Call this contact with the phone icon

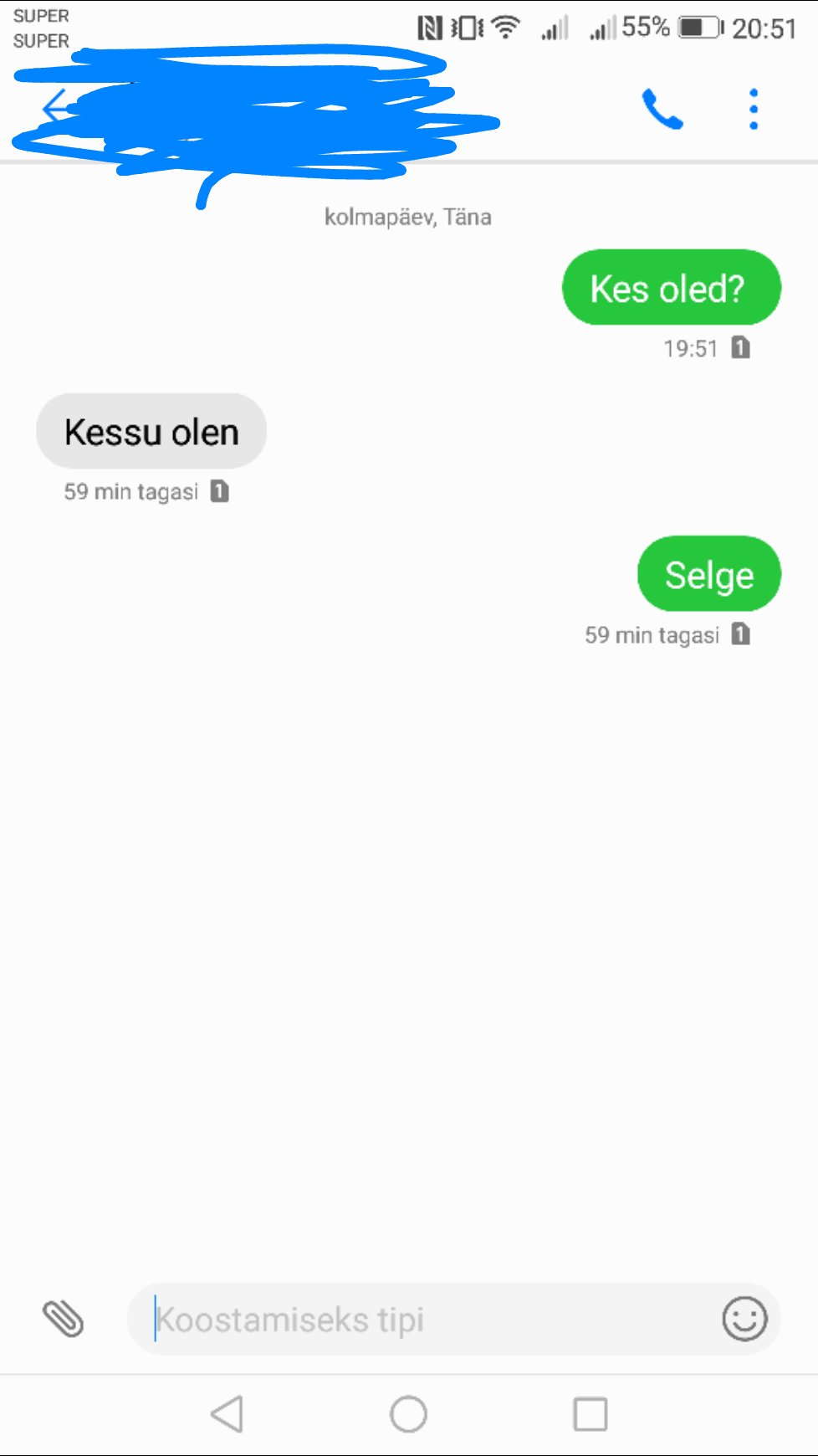click(662, 110)
